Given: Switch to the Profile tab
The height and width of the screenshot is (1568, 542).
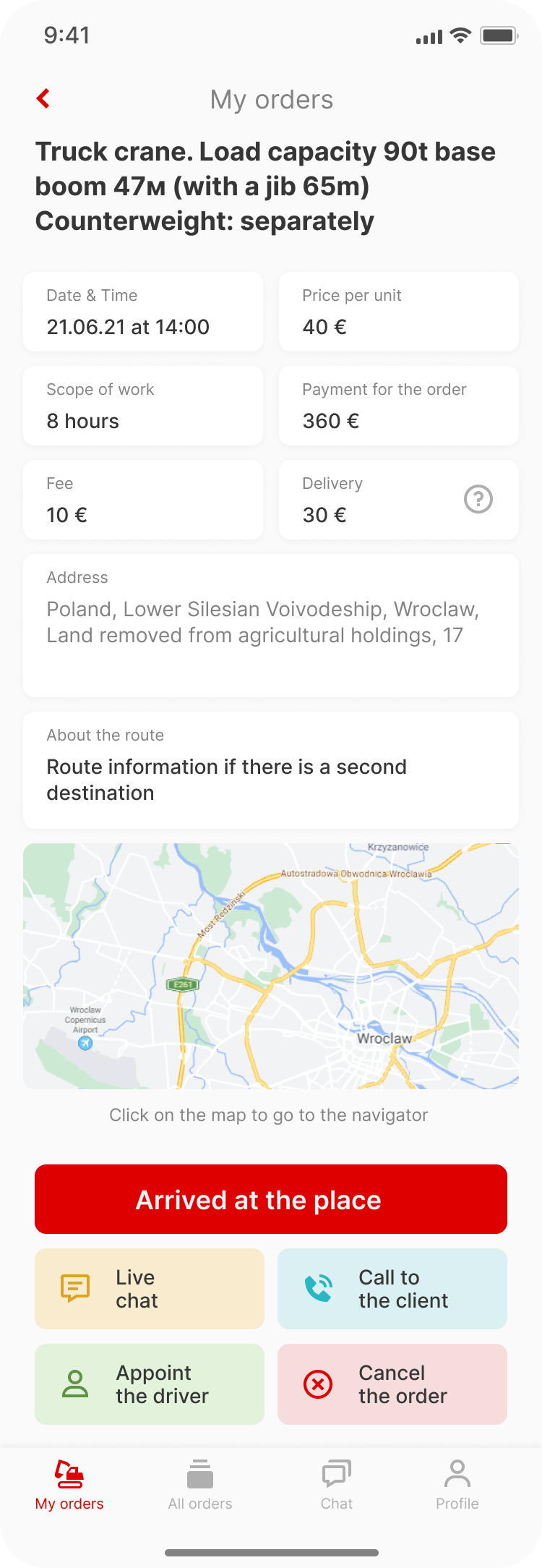Looking at the screenshot, I should pos(457,1486).
